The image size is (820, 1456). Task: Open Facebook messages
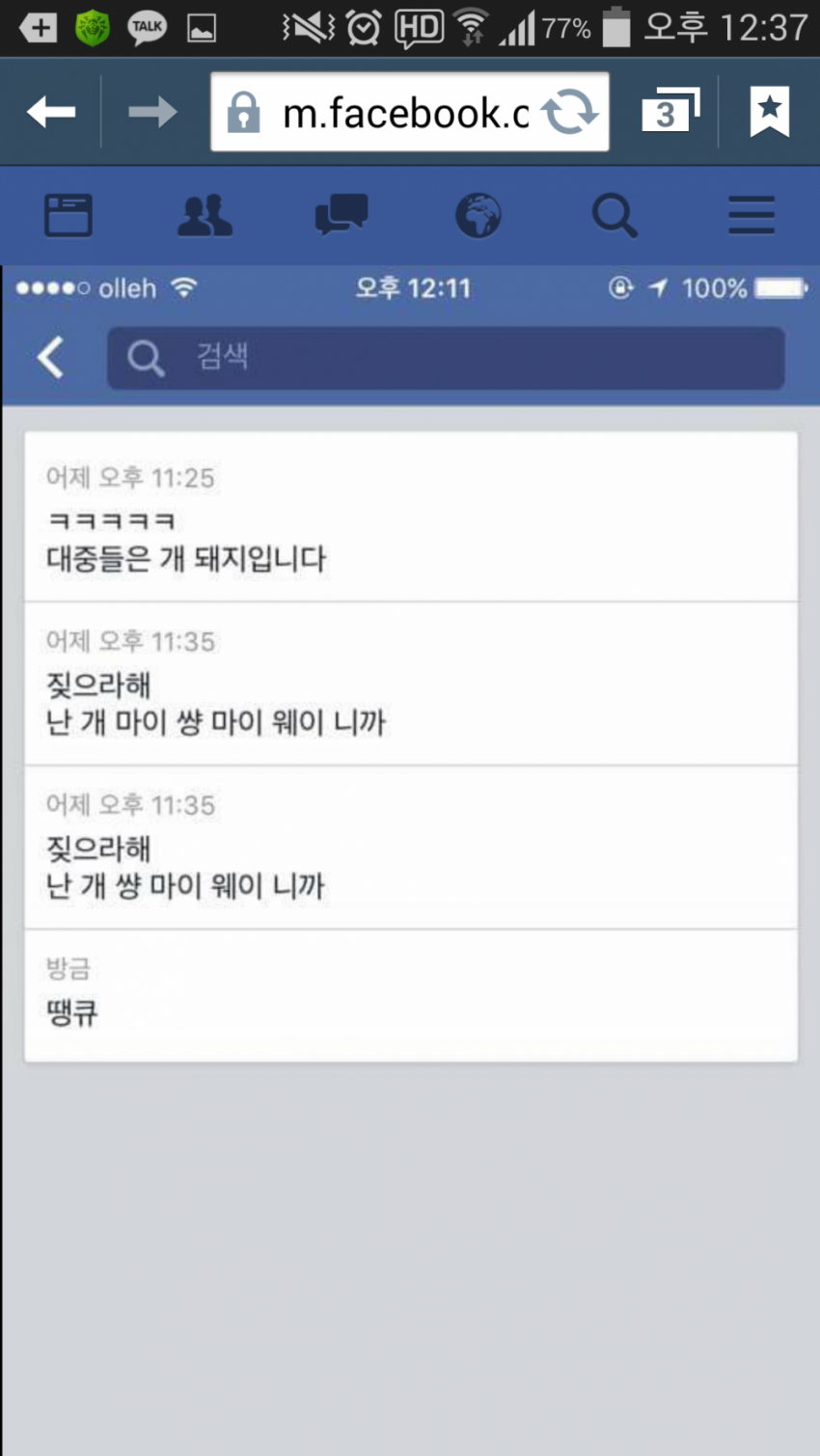[342, 215]
